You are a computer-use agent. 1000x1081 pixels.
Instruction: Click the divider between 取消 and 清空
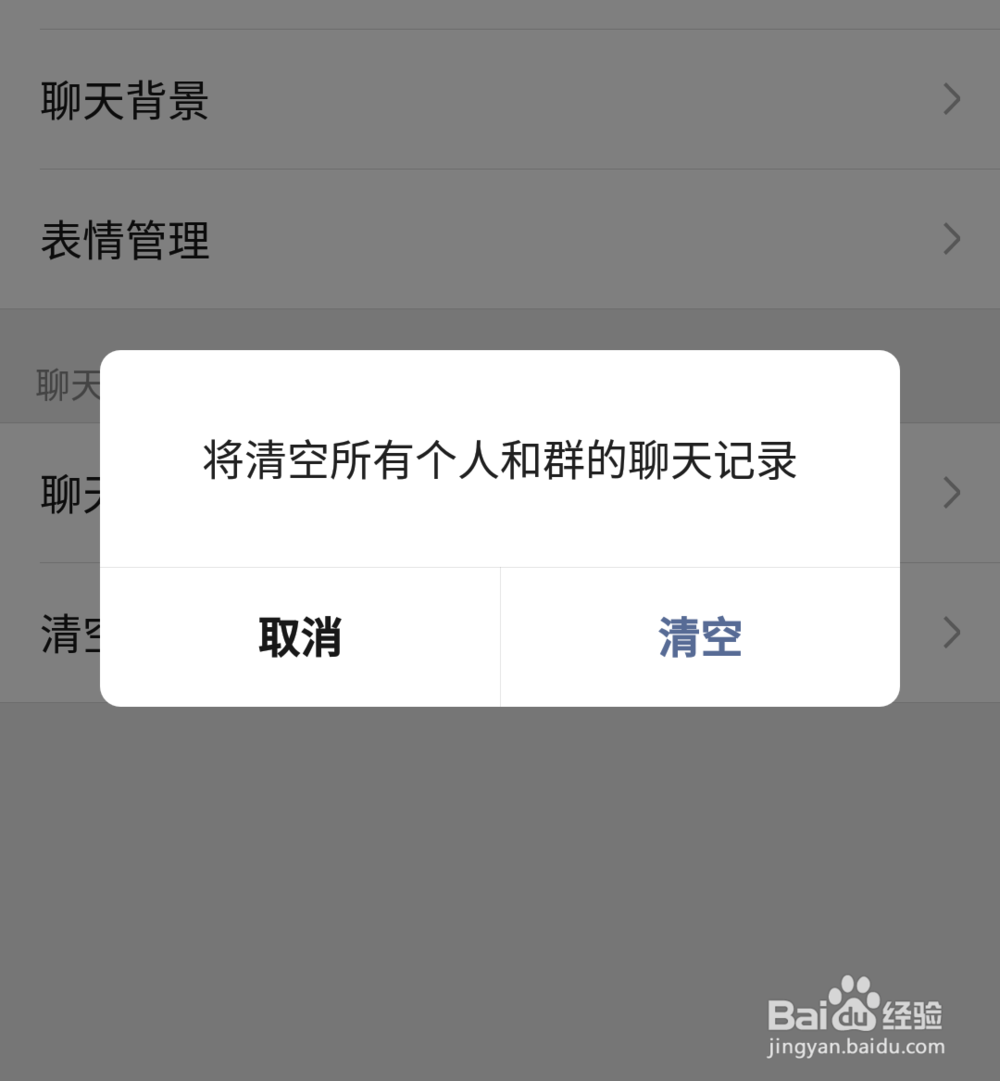(500, 637)
